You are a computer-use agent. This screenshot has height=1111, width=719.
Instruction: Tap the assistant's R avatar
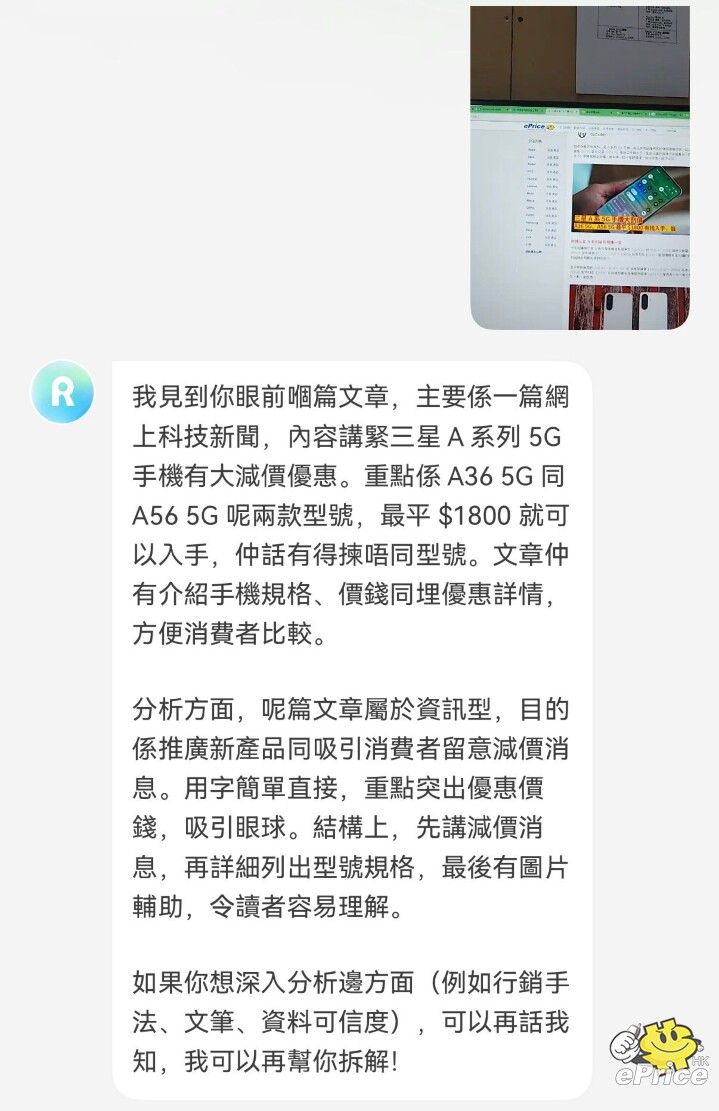click(62, 392)
